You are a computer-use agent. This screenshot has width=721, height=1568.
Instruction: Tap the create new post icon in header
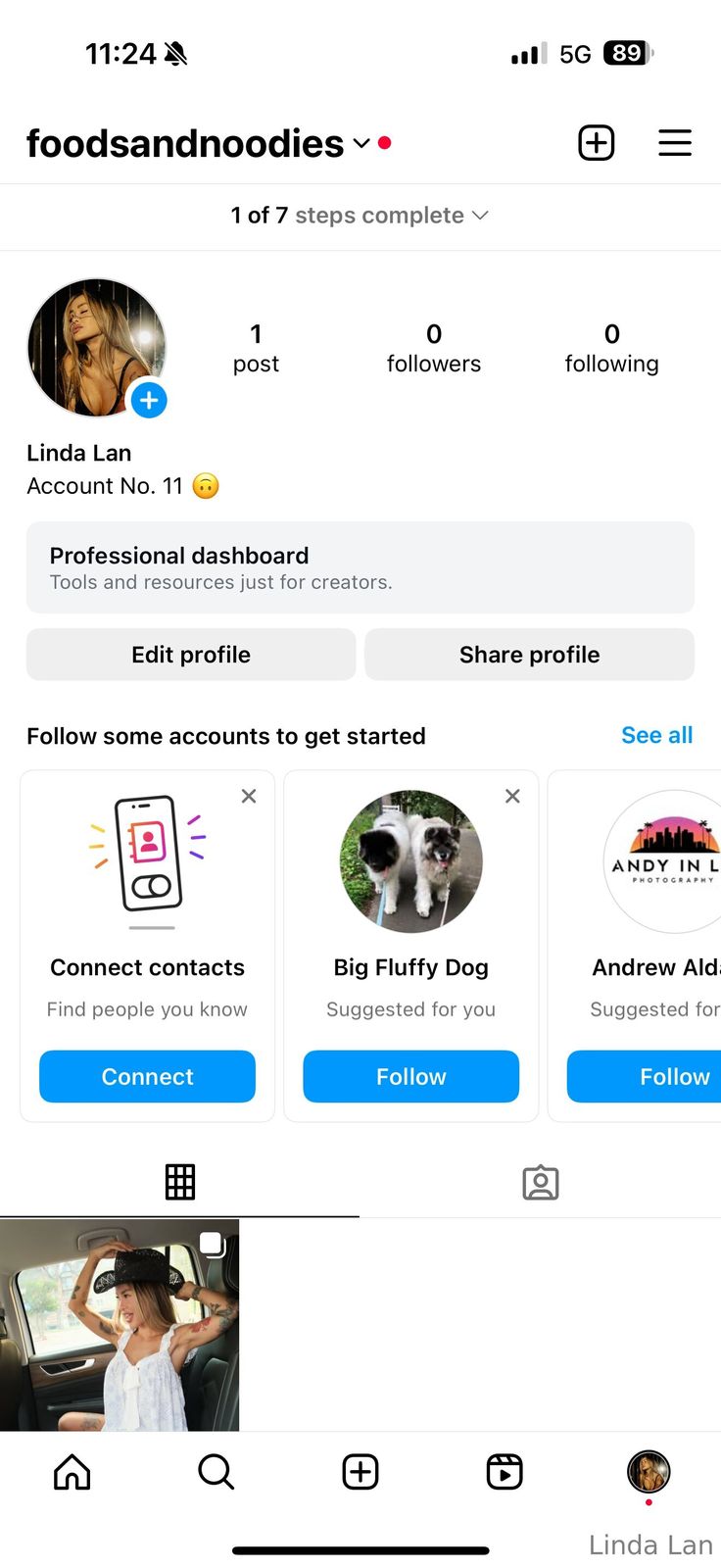tap(596, 143)
